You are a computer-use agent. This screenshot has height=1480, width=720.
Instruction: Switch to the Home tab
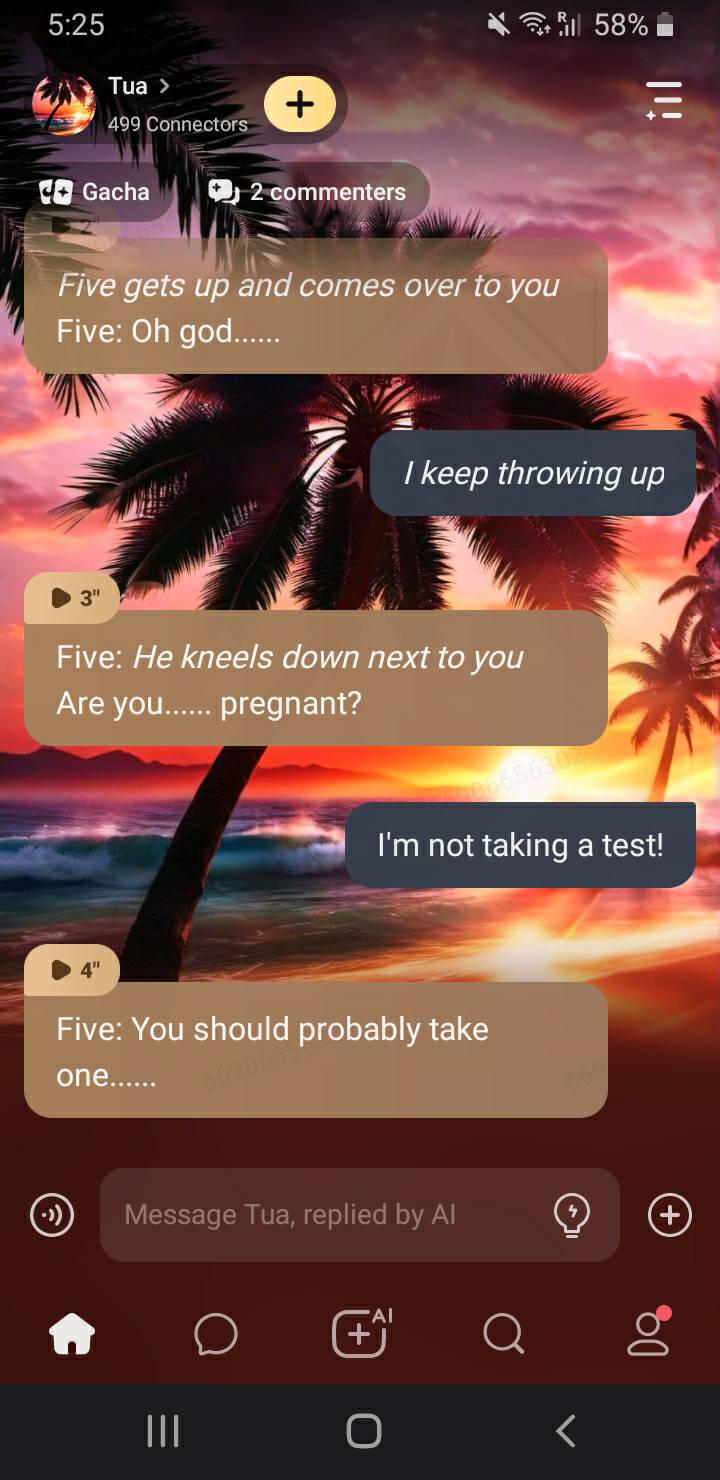(x=72, y=1334)
